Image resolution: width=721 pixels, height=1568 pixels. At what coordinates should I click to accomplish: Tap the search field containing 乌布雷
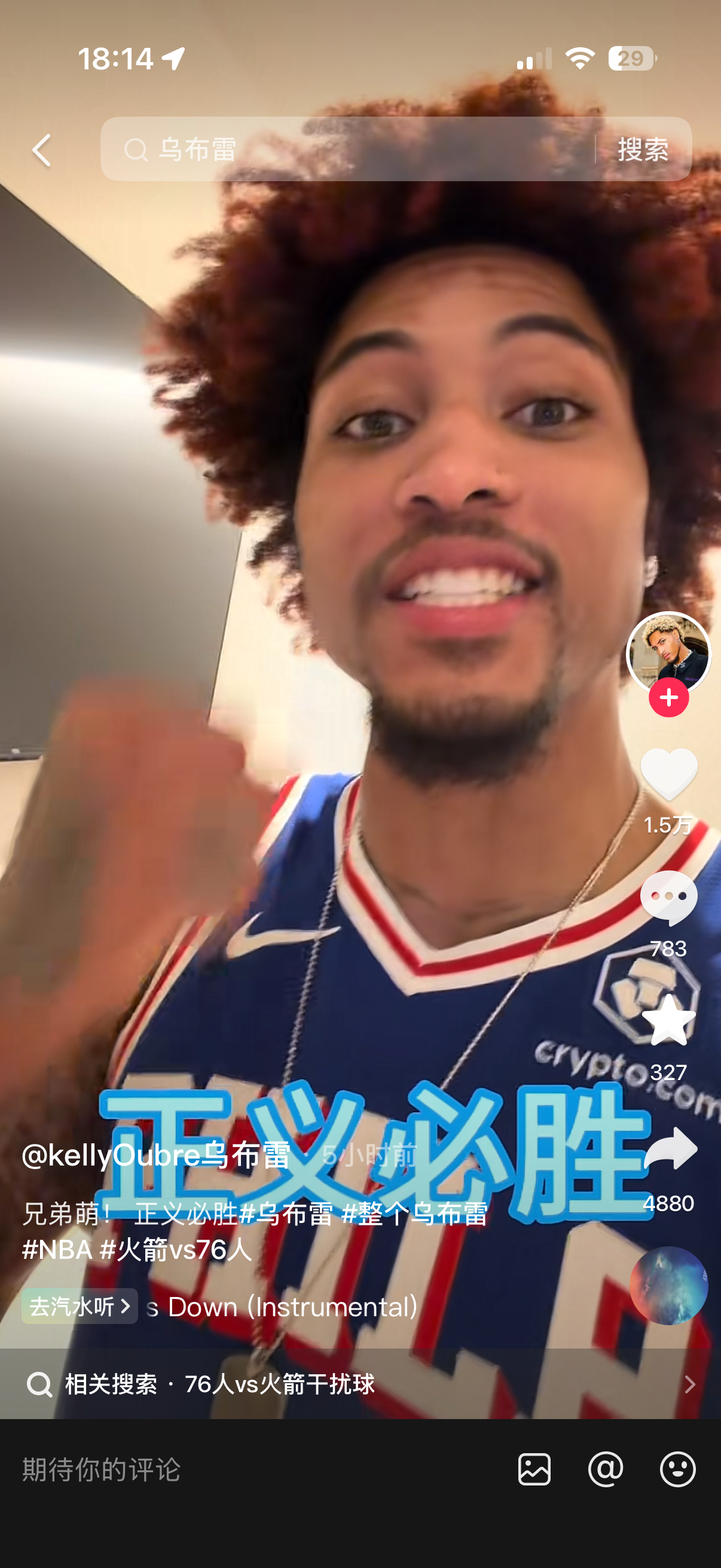(347, 150)
